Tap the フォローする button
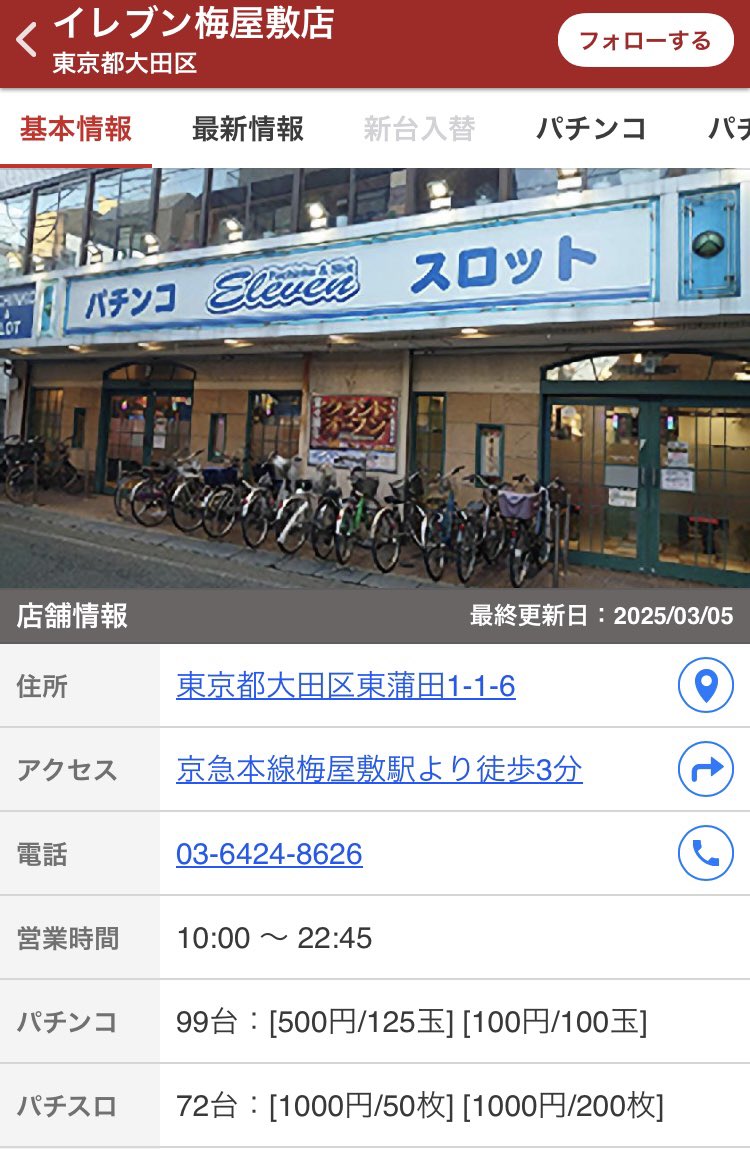 click(x=645, y=41)
